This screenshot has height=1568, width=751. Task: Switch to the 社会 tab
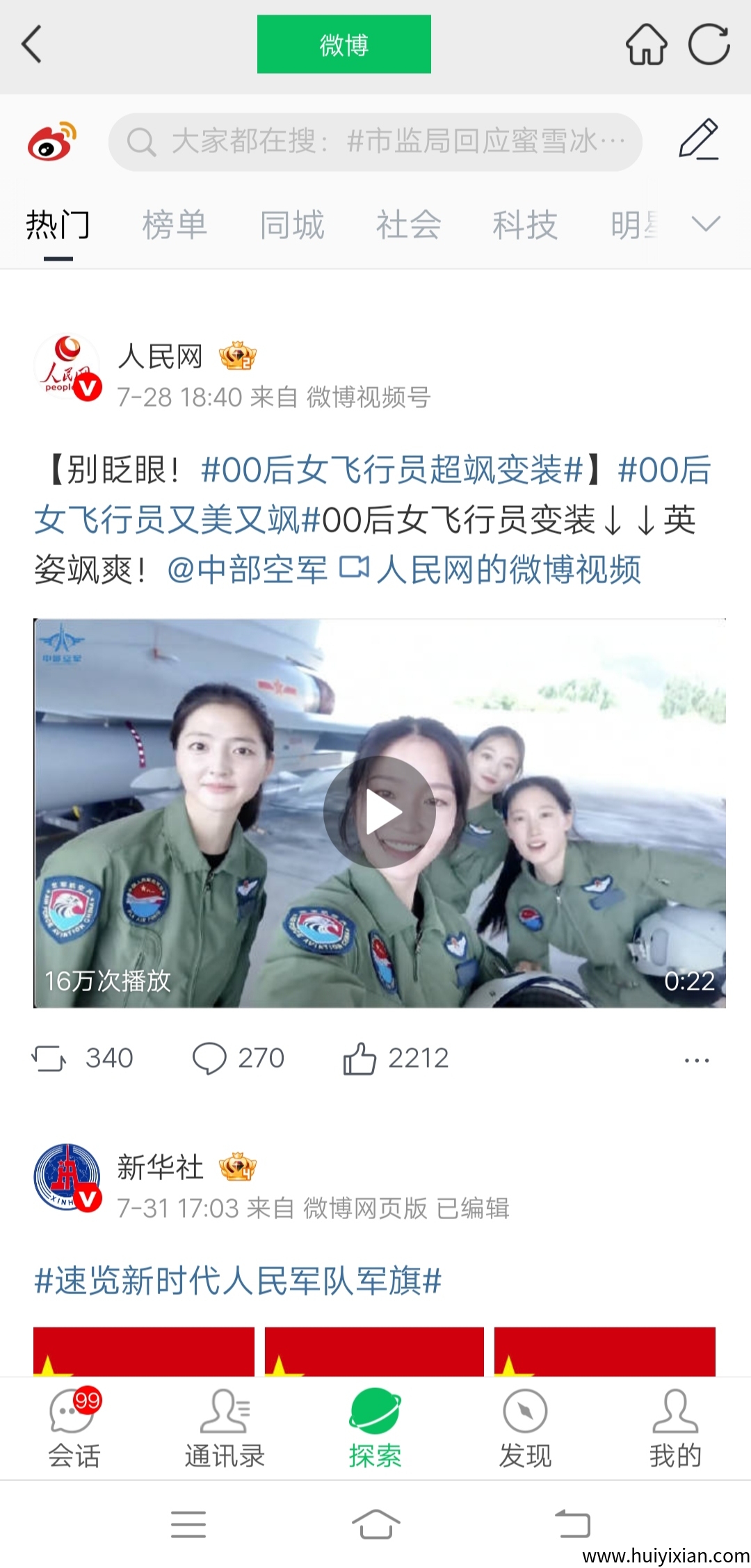click(x=408, y=225)
